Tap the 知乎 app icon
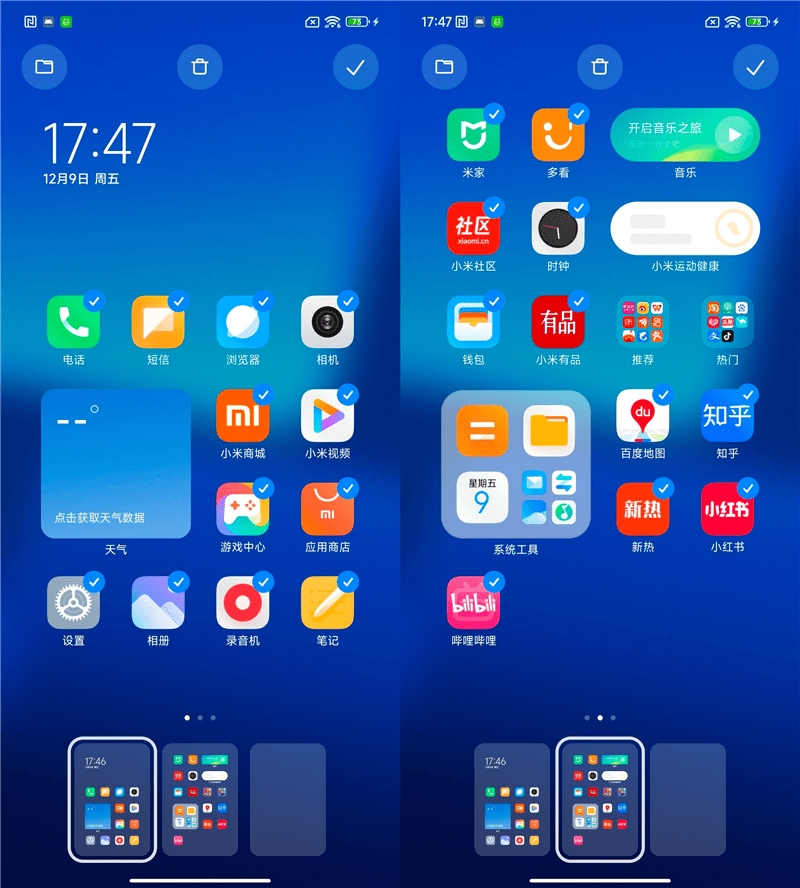This screenshot has width=800, height=888. point(727,416)
